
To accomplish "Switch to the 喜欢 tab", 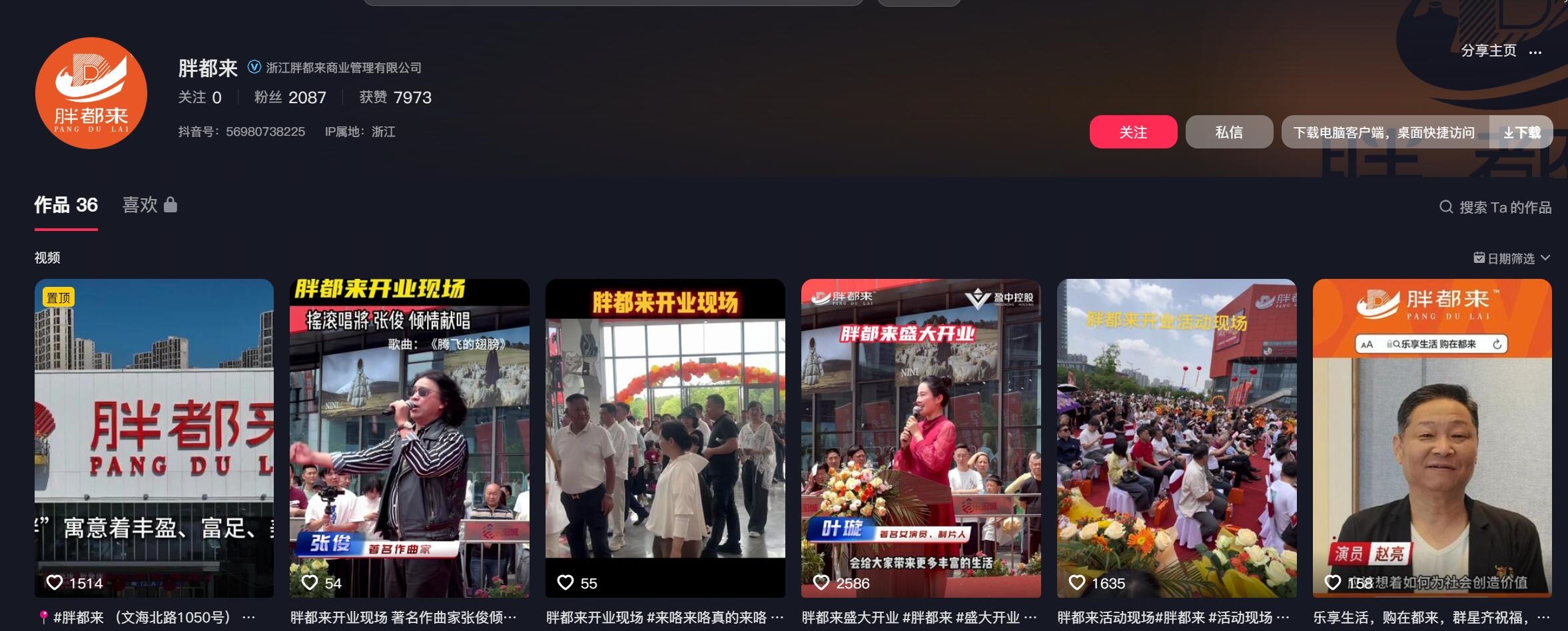I will tap(141, 205).
